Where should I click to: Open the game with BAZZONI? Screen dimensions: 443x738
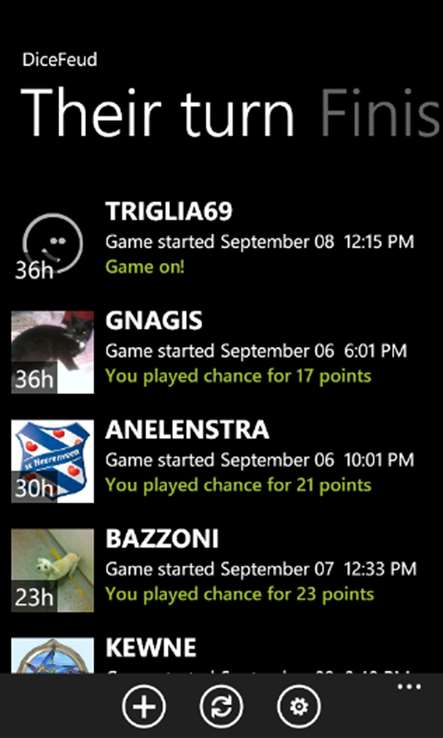[x=221, y=570]
